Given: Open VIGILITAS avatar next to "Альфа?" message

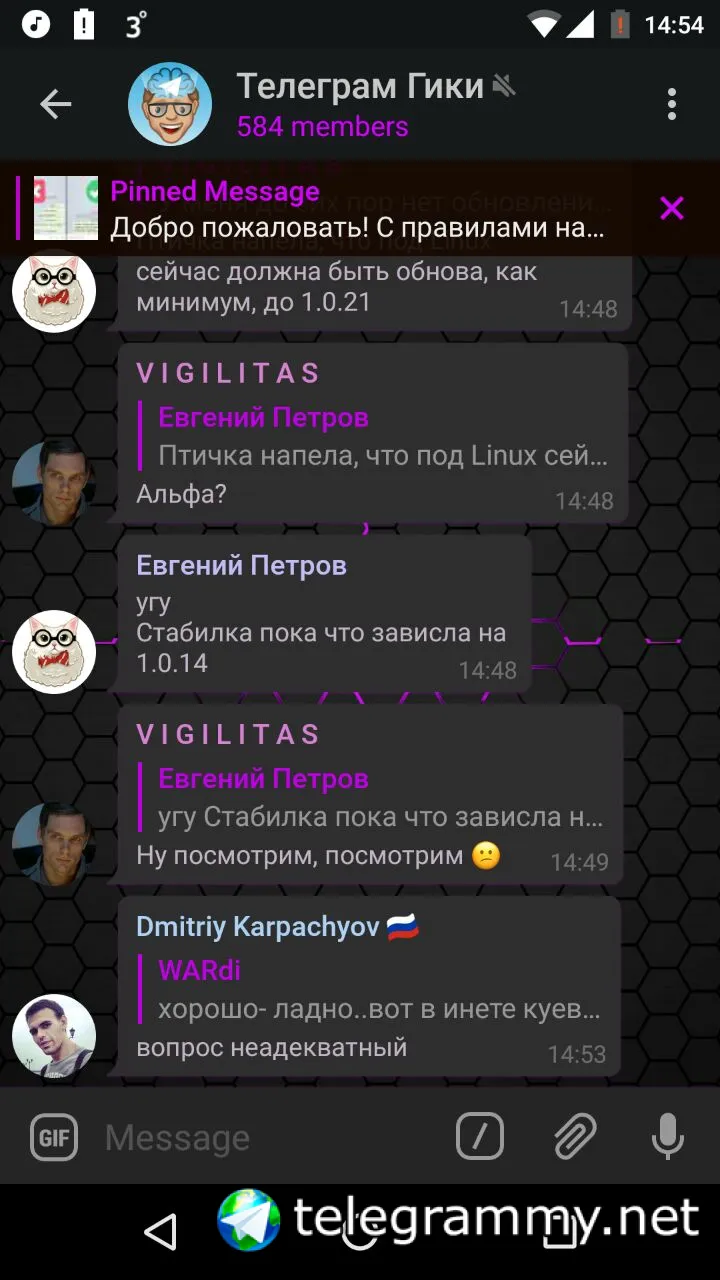Looking at the screenshot, I should coord(54,483).
